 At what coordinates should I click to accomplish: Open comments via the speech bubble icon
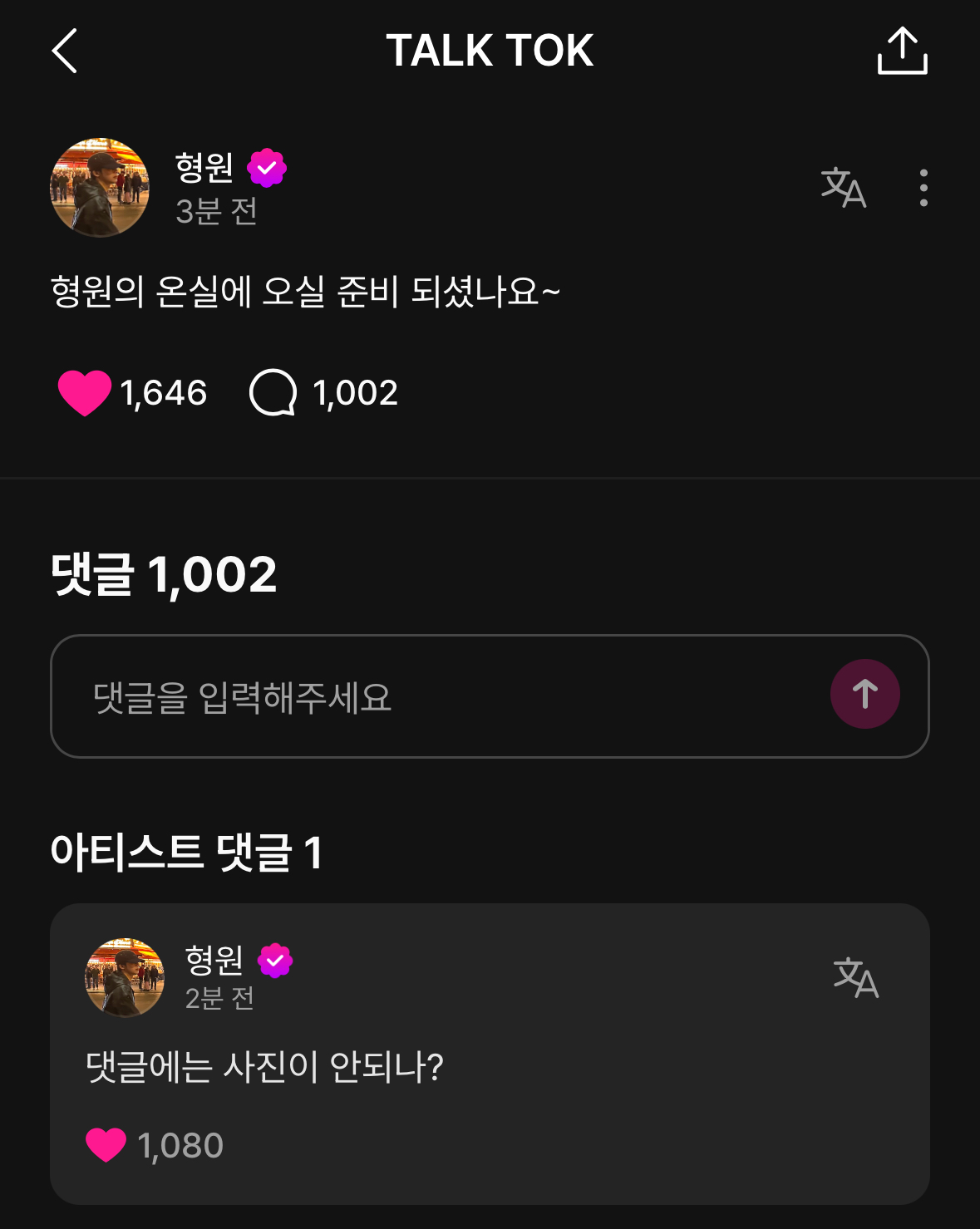[x=273, y=392]
